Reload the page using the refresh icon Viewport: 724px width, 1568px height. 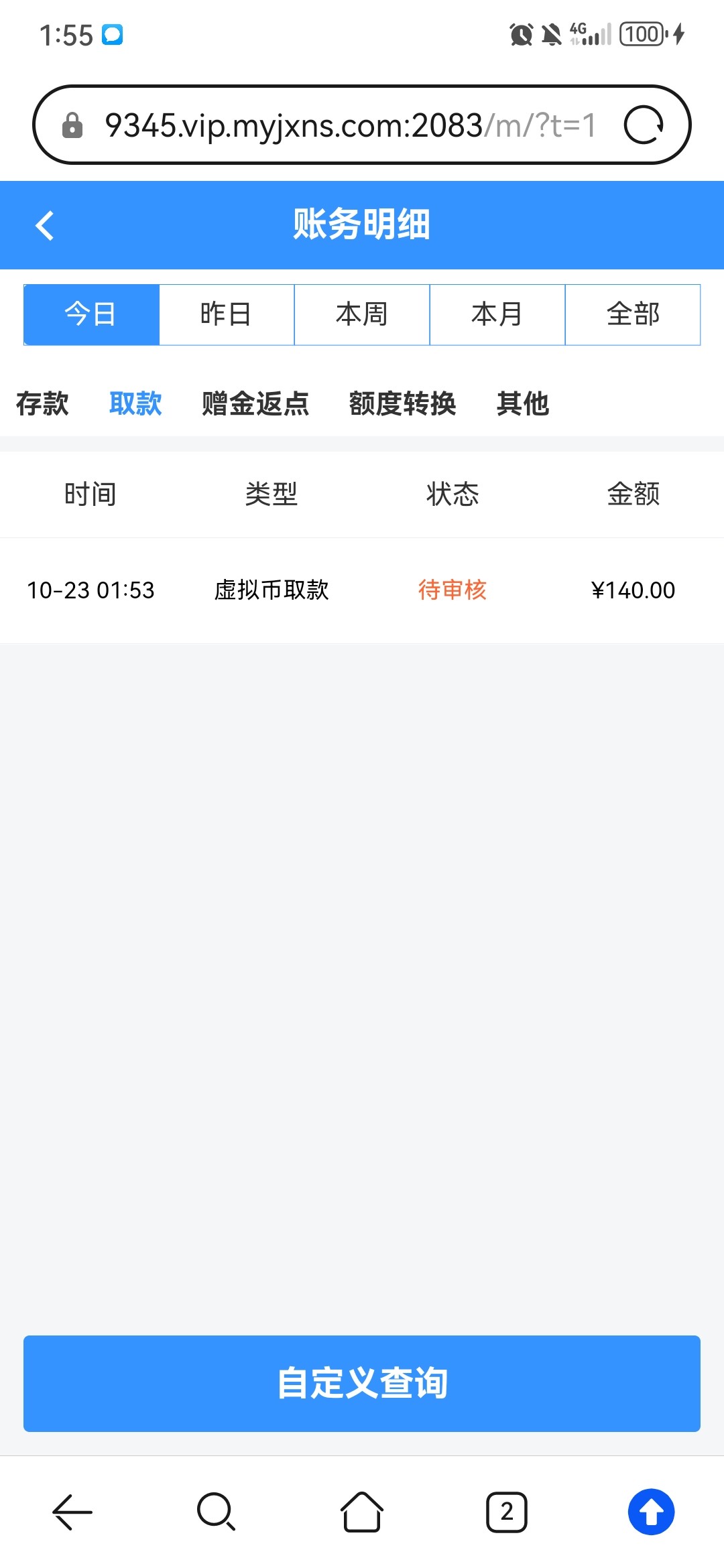coord(646,124)
